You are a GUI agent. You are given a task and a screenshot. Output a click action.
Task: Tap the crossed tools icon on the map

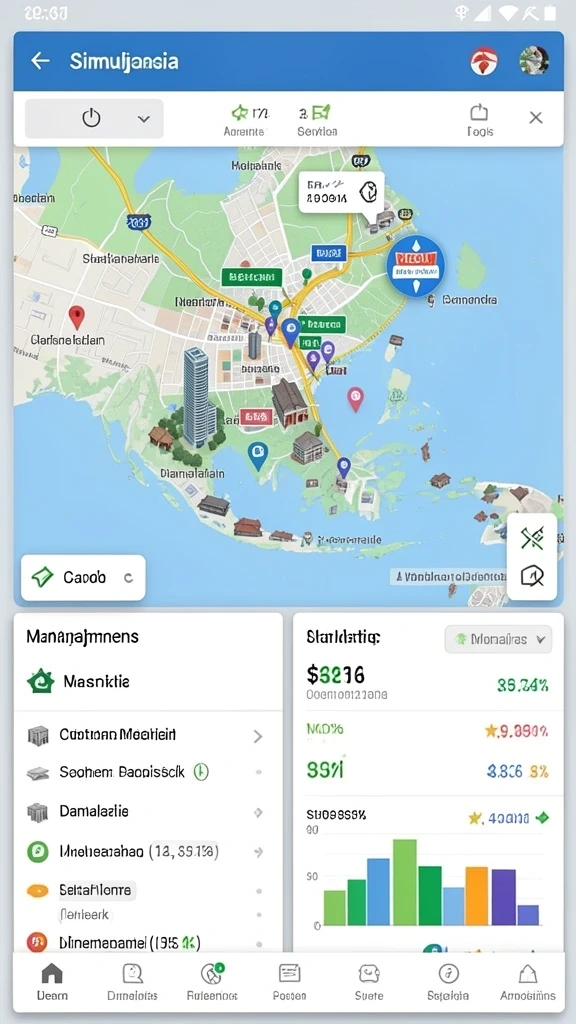point(532,539)
